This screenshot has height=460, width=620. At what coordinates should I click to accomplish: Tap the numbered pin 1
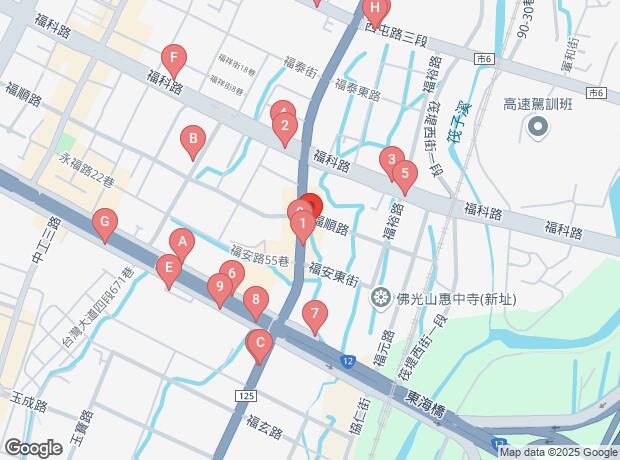(302, 225)
